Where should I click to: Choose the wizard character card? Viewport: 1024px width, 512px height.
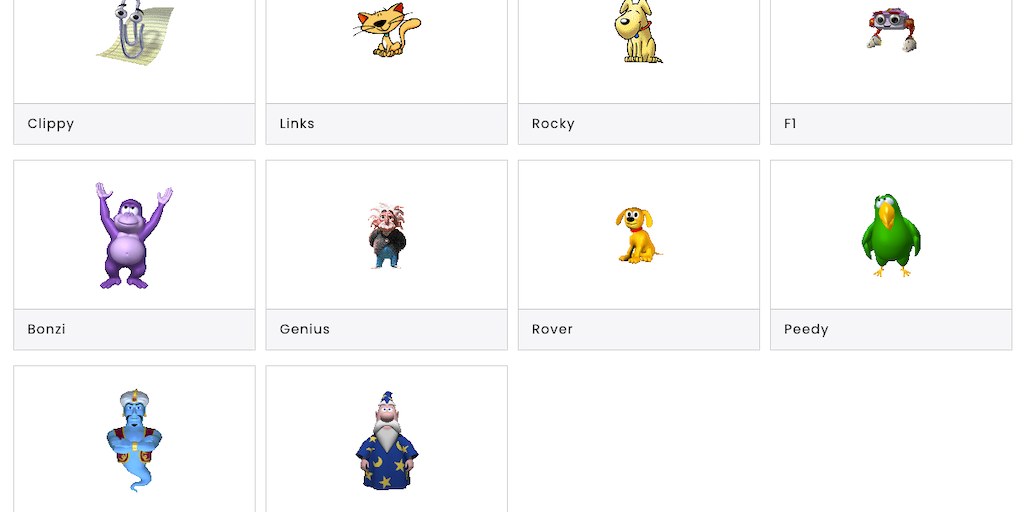(x=386, y=440)
